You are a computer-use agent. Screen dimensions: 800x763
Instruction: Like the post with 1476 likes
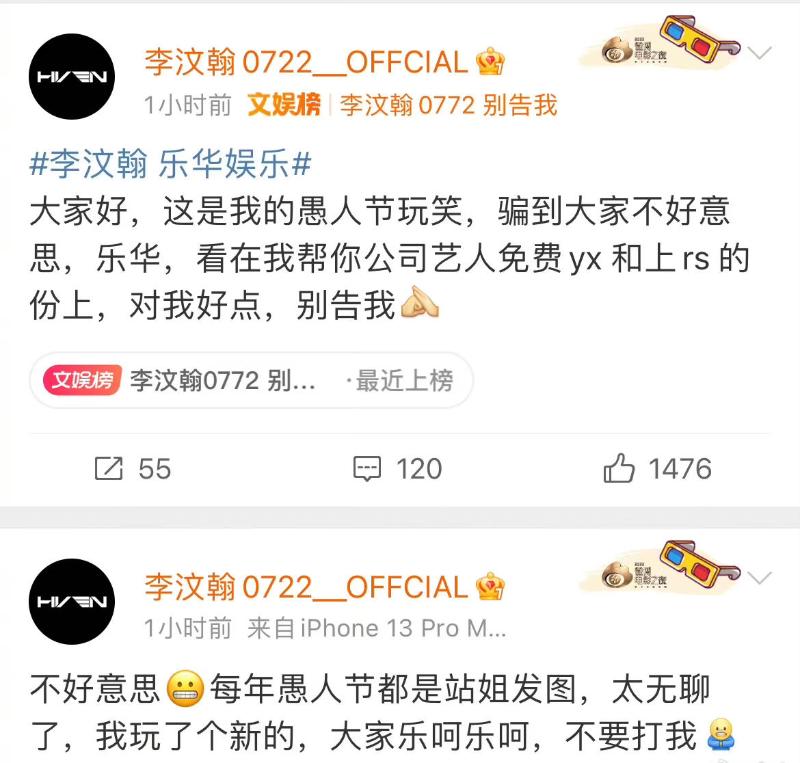658,468
